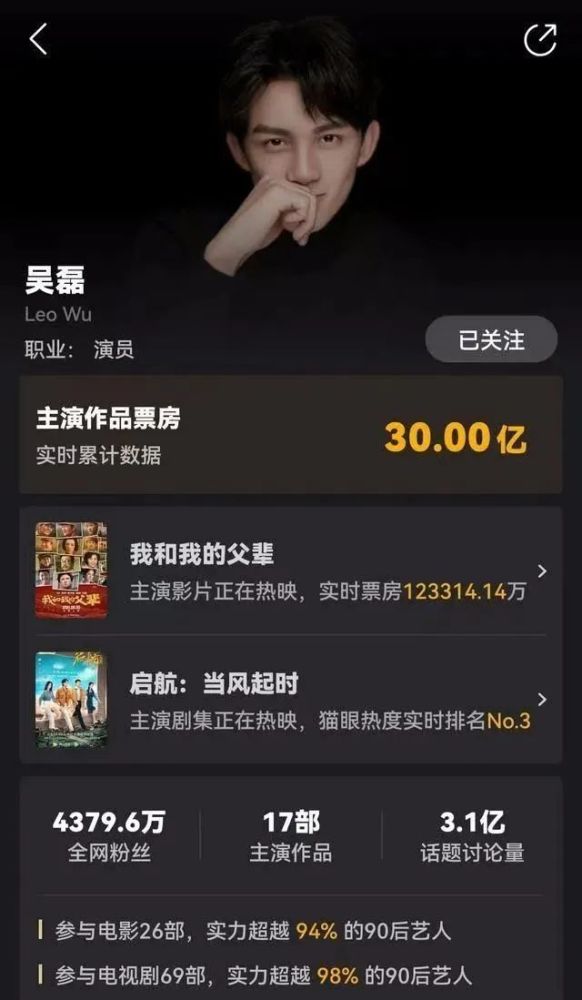582x1000 pixels.
Task: Tap the 已关注 follow button
Action: click(x=491, y=339)
